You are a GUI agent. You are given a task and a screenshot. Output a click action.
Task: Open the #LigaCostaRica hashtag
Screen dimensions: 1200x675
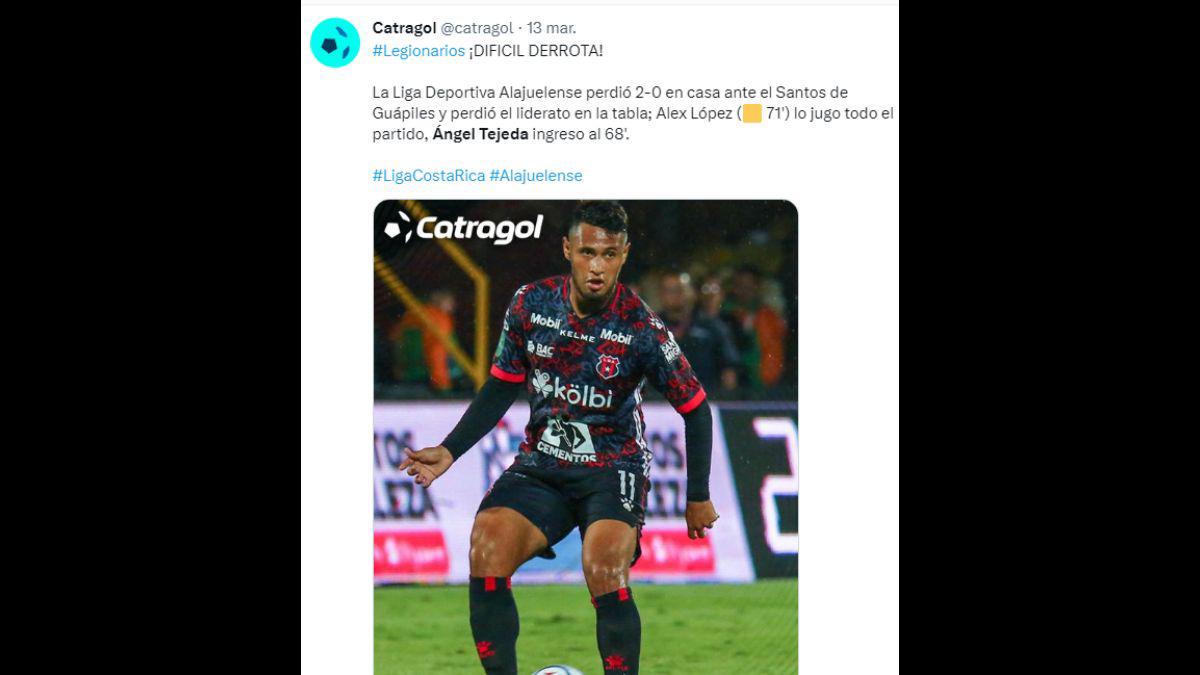pos(428,176)
